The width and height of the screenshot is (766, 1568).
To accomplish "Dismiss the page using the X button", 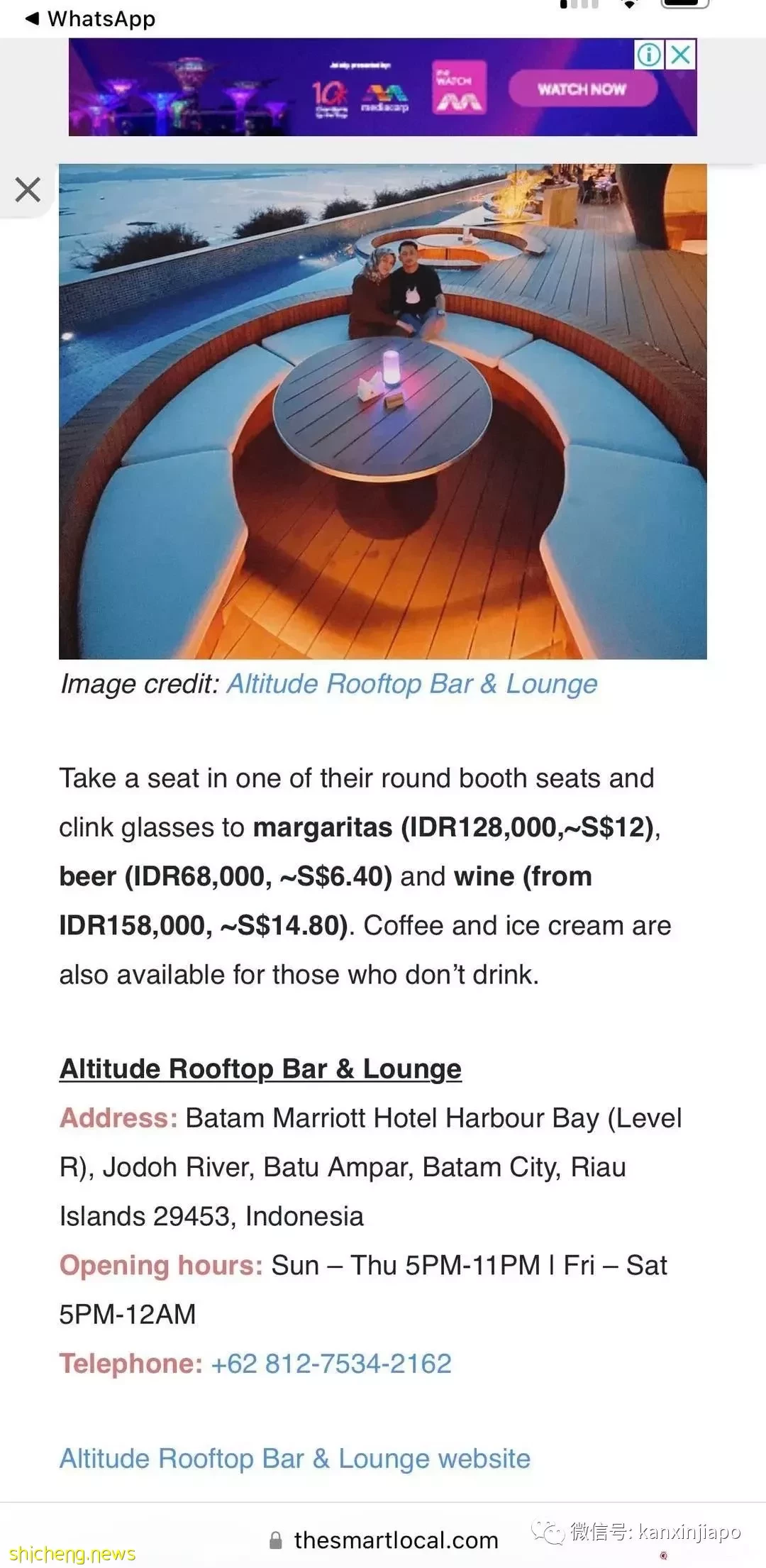I will click(28, 189).
